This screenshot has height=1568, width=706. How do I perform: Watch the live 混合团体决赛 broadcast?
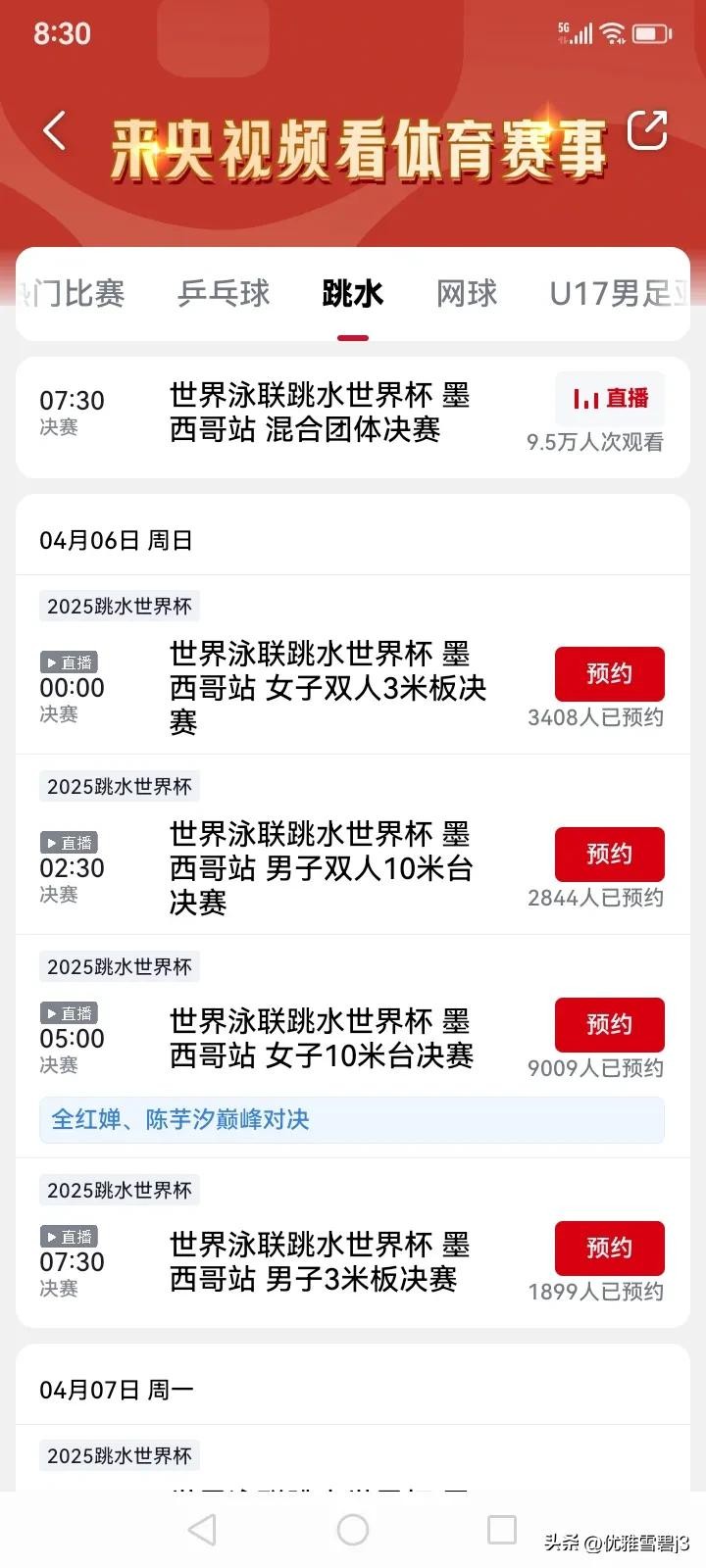(x=610, y=398)
